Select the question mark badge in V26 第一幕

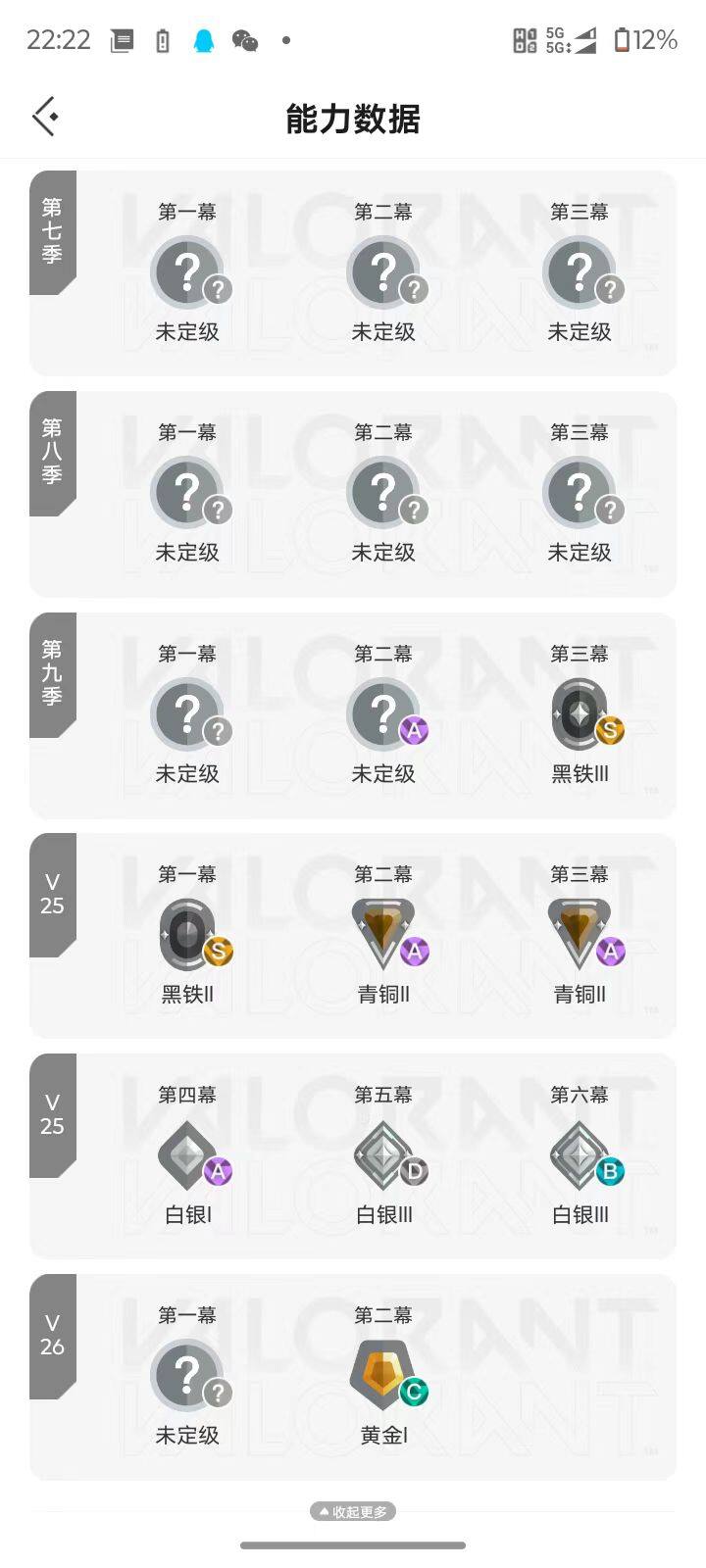[186, 1374]
